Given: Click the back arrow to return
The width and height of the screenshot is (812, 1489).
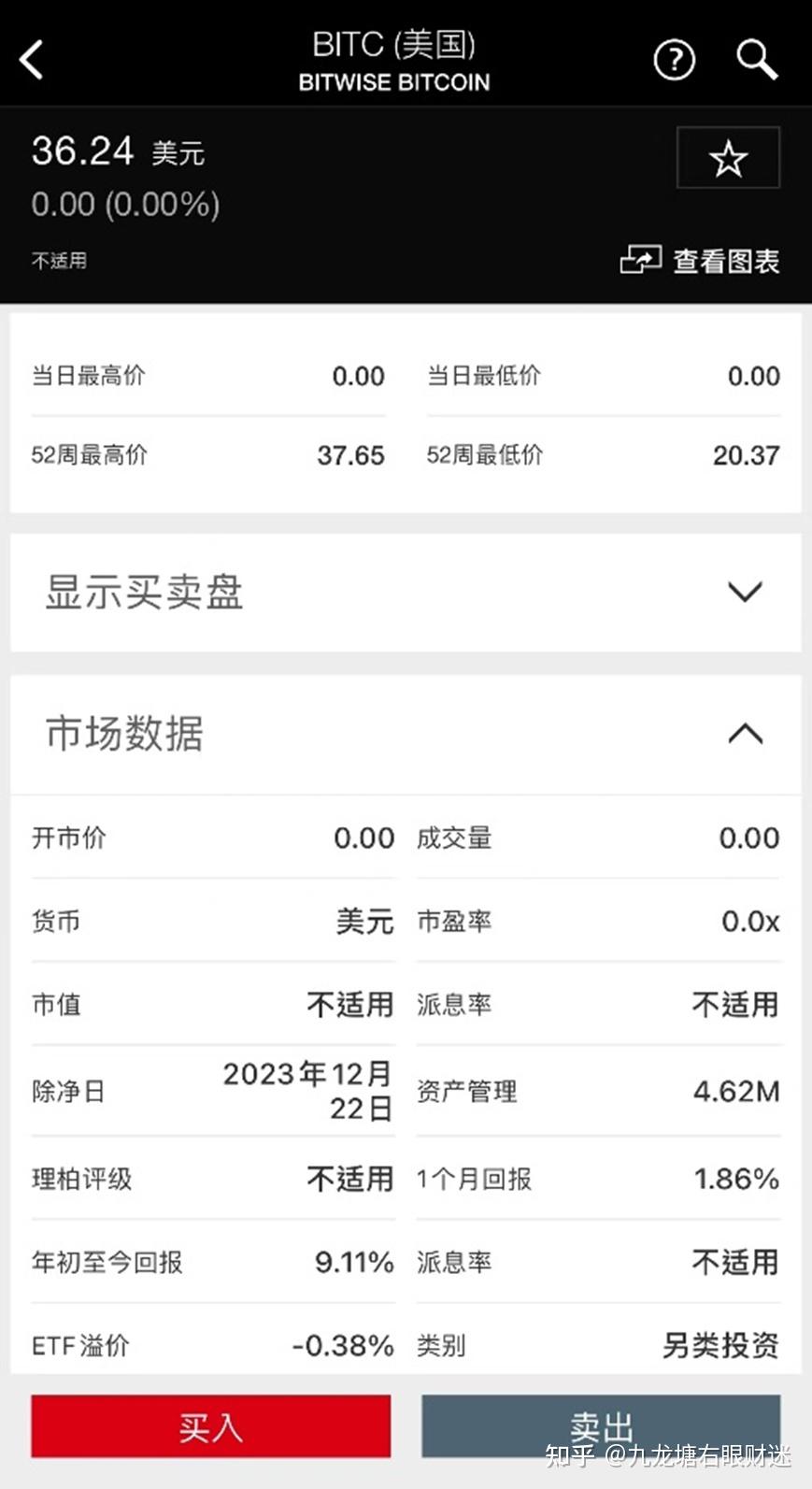Looking at the screenshot, I should 33,58.
